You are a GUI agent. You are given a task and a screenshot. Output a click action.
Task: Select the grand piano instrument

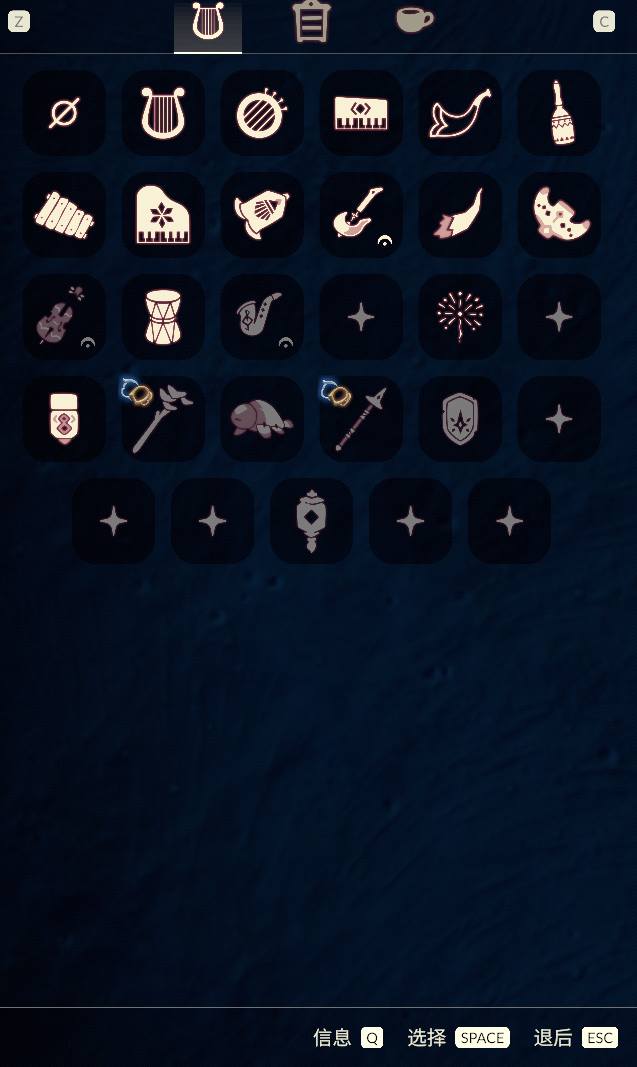pos(163,215)
